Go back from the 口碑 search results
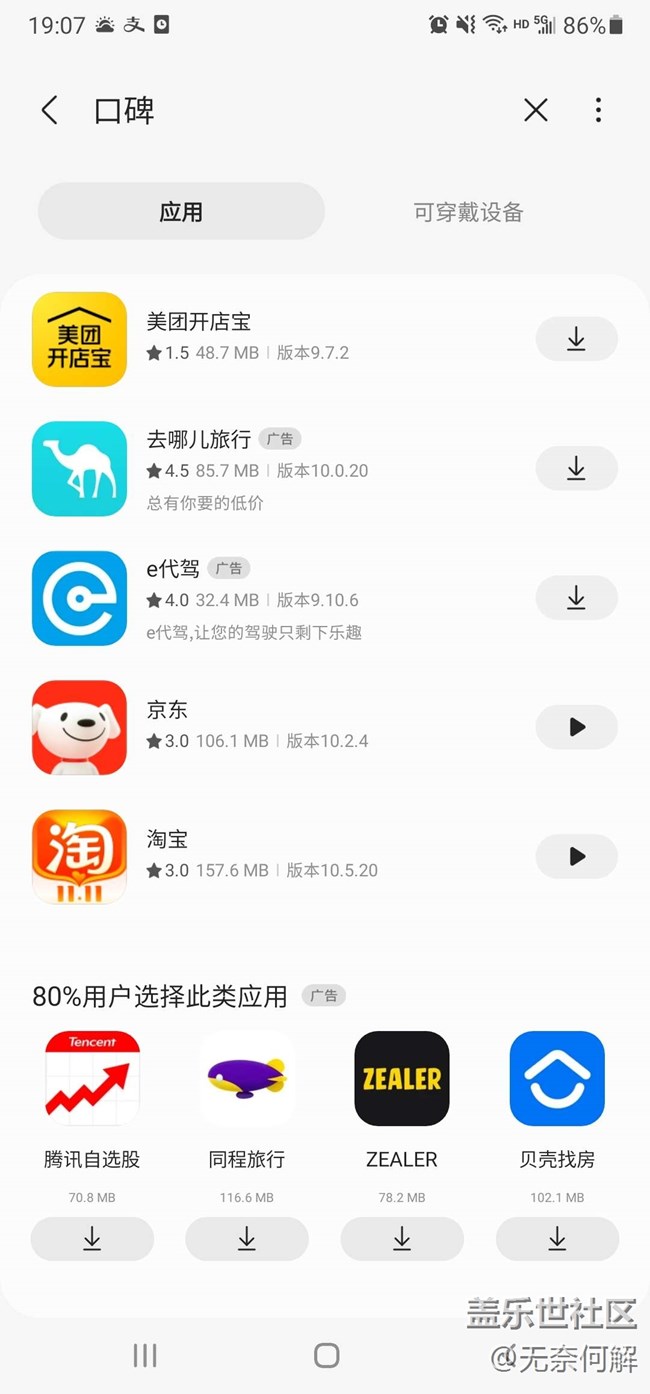Screen dimensions: 650x1394 50,110
